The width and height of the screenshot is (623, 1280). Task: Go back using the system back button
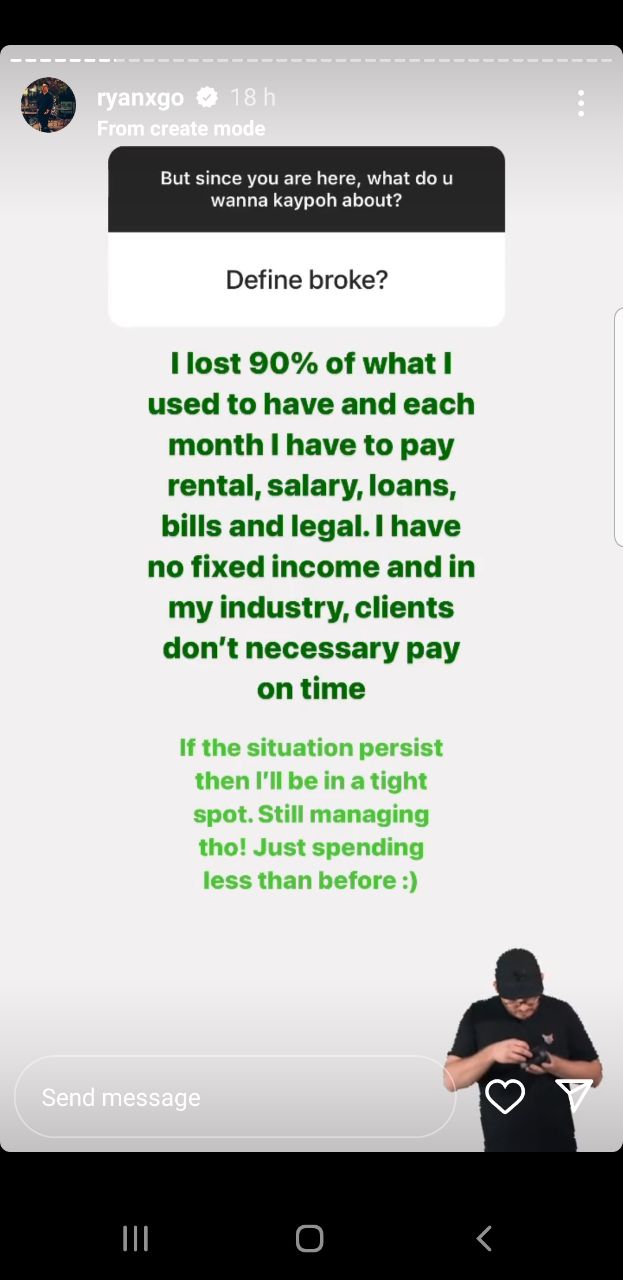484,1239
